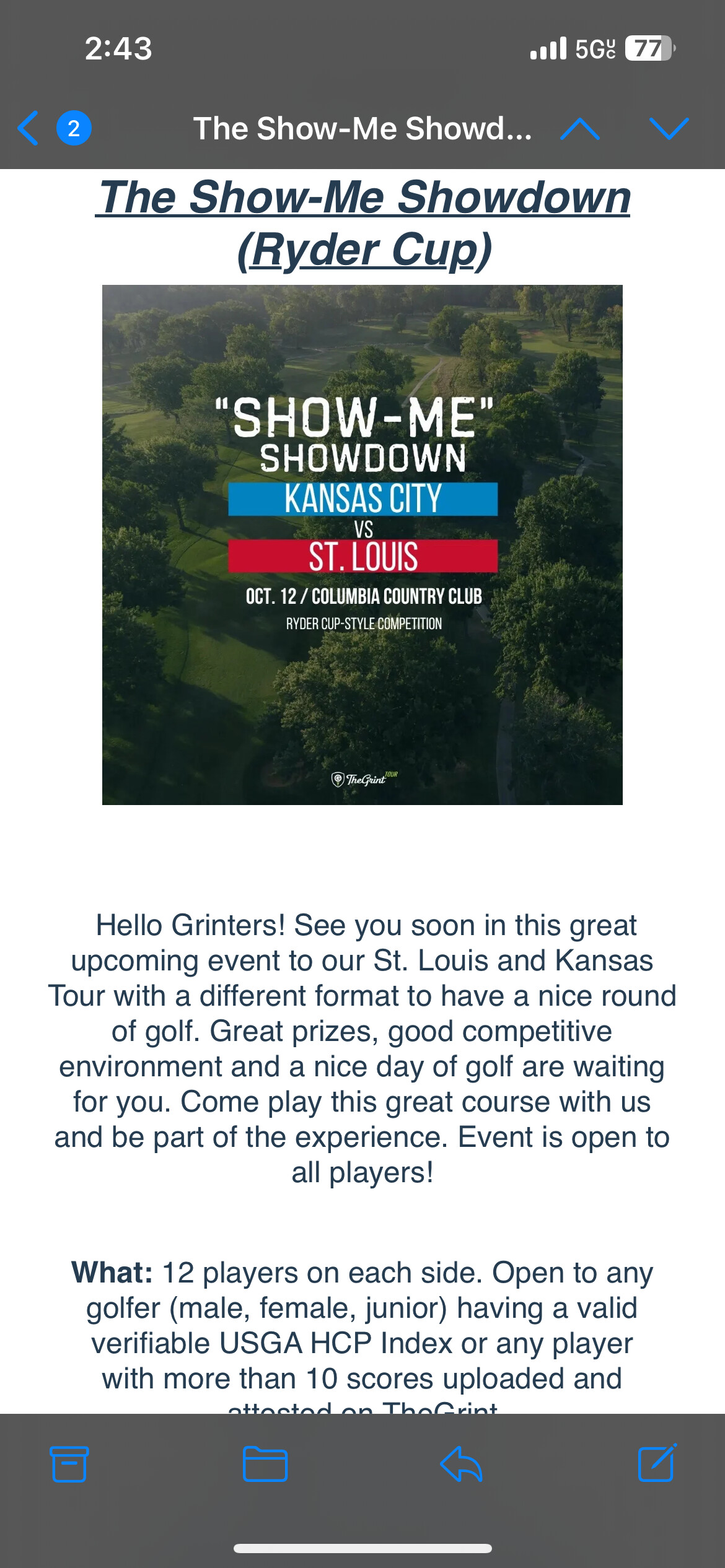Archive this email
Image resolution: width=725 pixels, height=1568 pixels.
(x=69, y=1464)
